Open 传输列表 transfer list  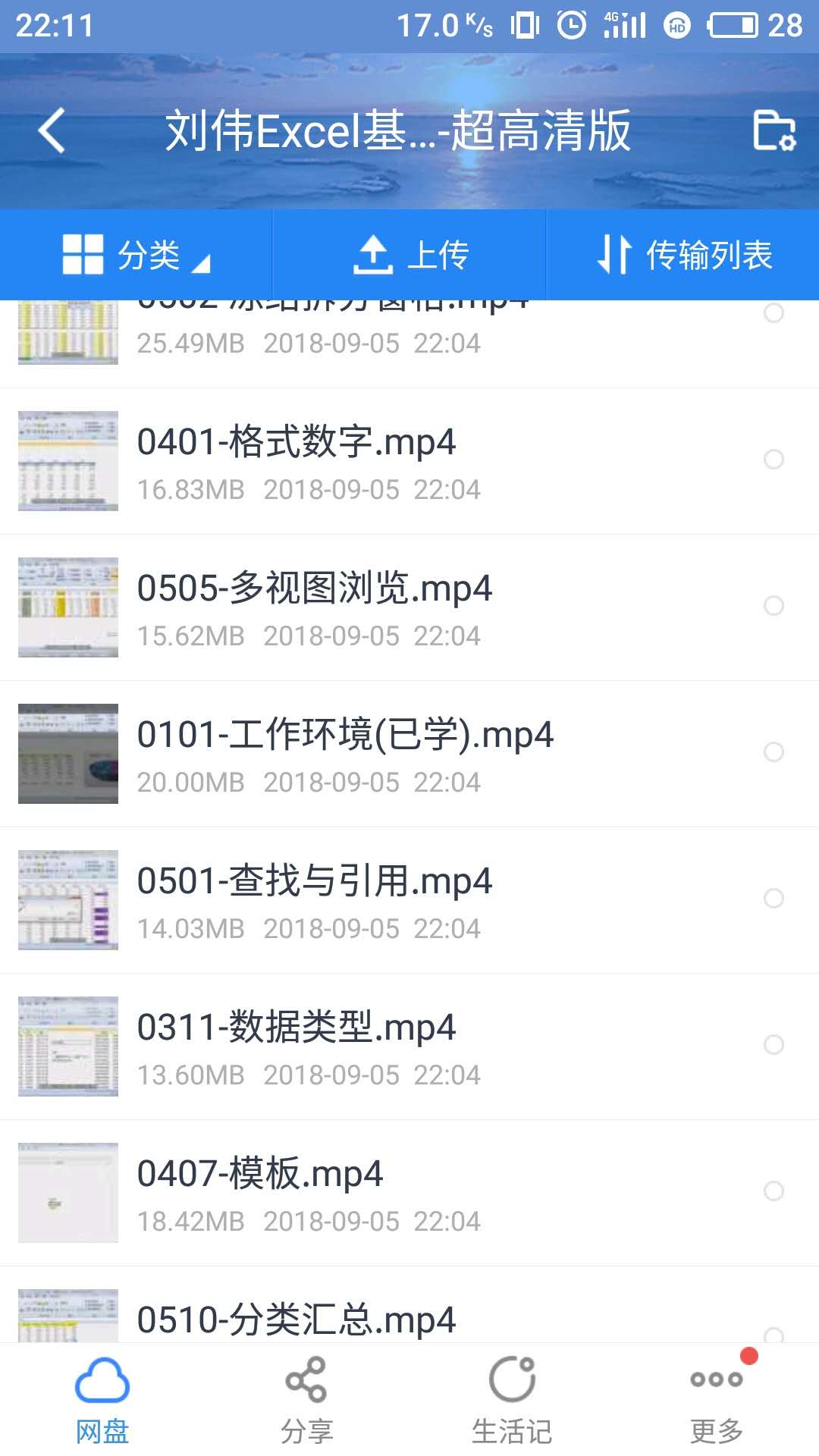tap(684, 255)
